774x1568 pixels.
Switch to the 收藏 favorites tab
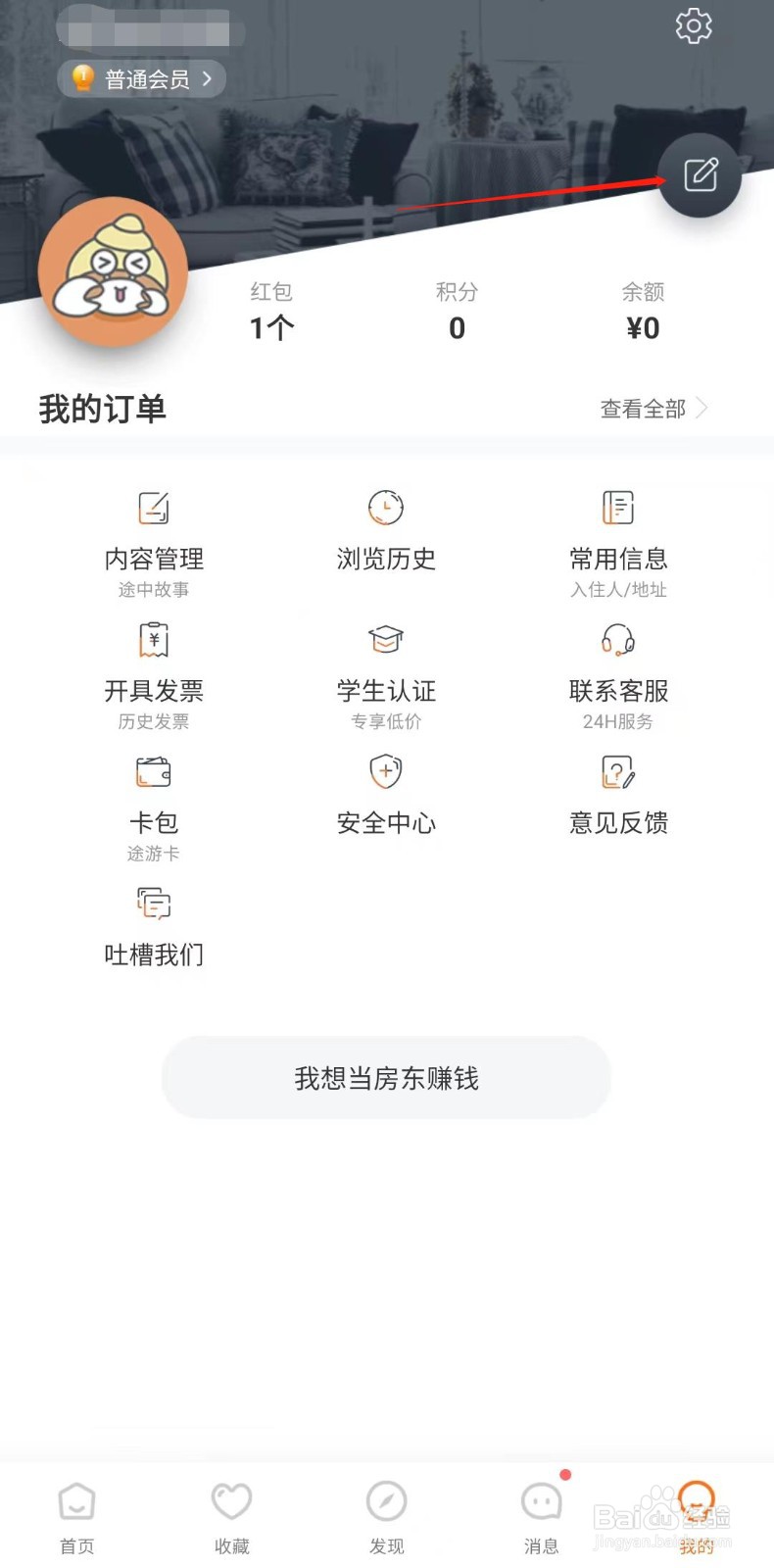pos(232,1517)
